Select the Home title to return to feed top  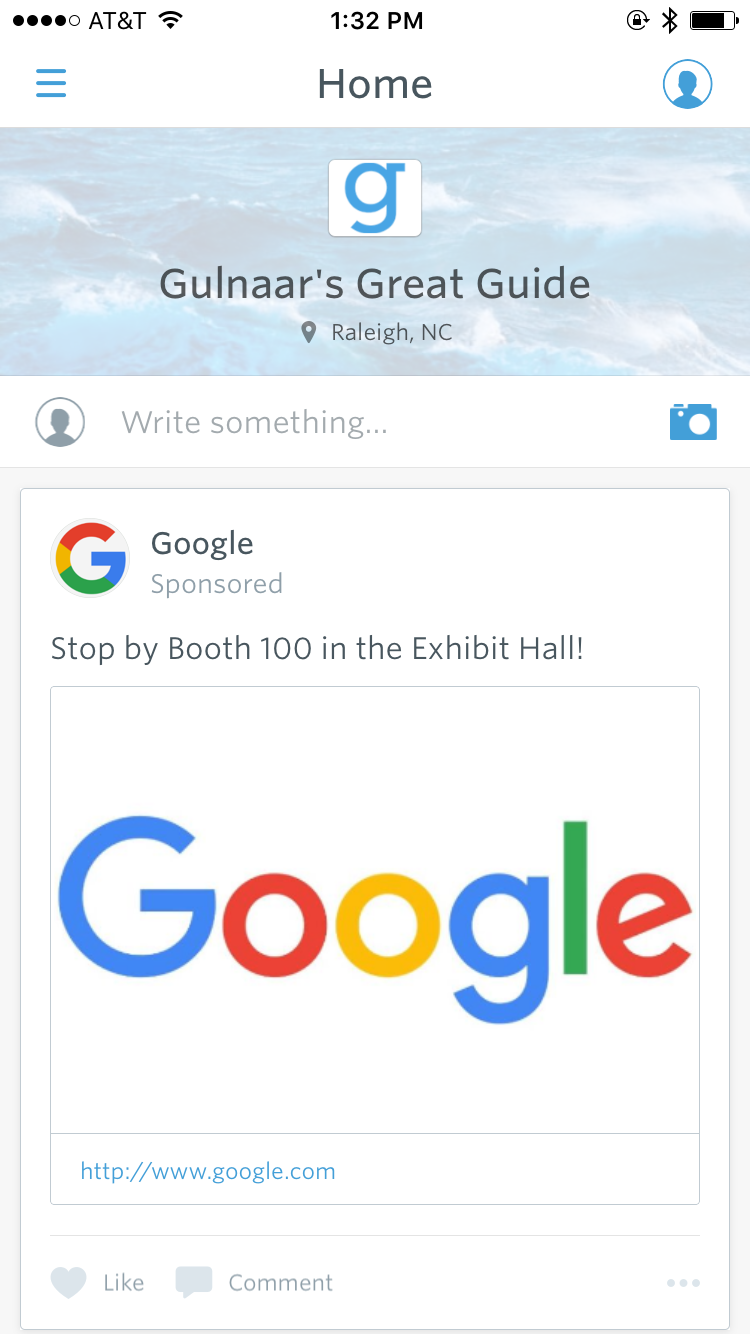click(x=375, y=84)
